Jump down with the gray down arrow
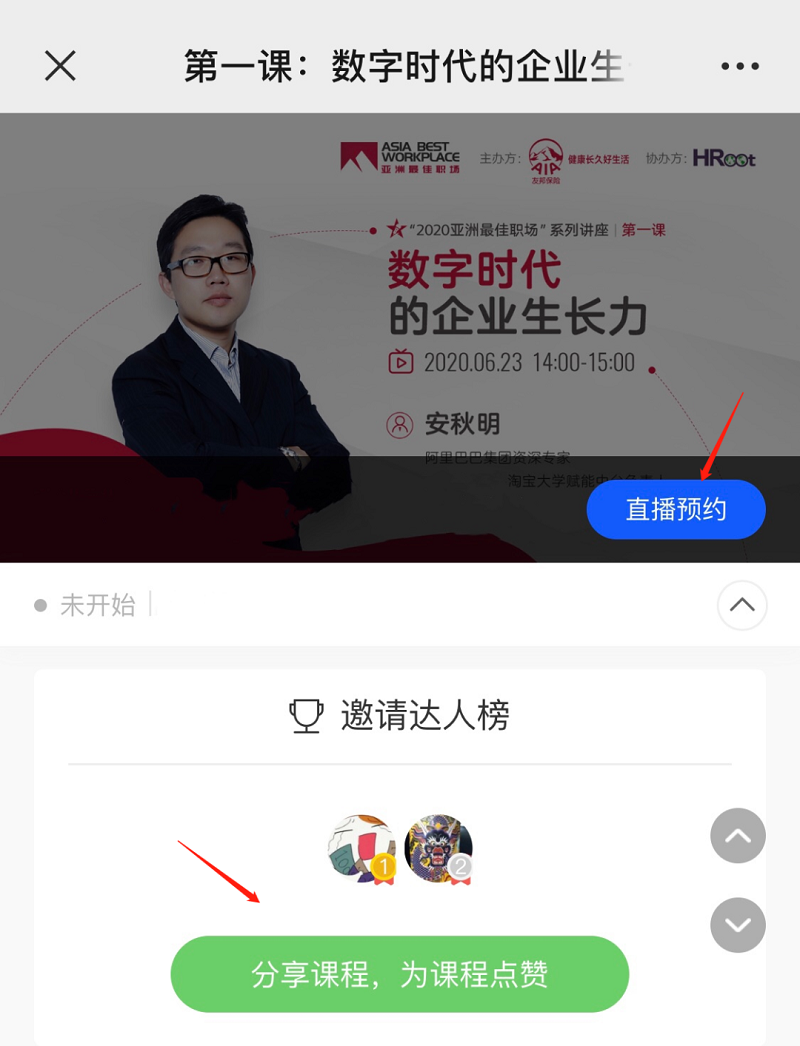 click(x=738, y=925)
